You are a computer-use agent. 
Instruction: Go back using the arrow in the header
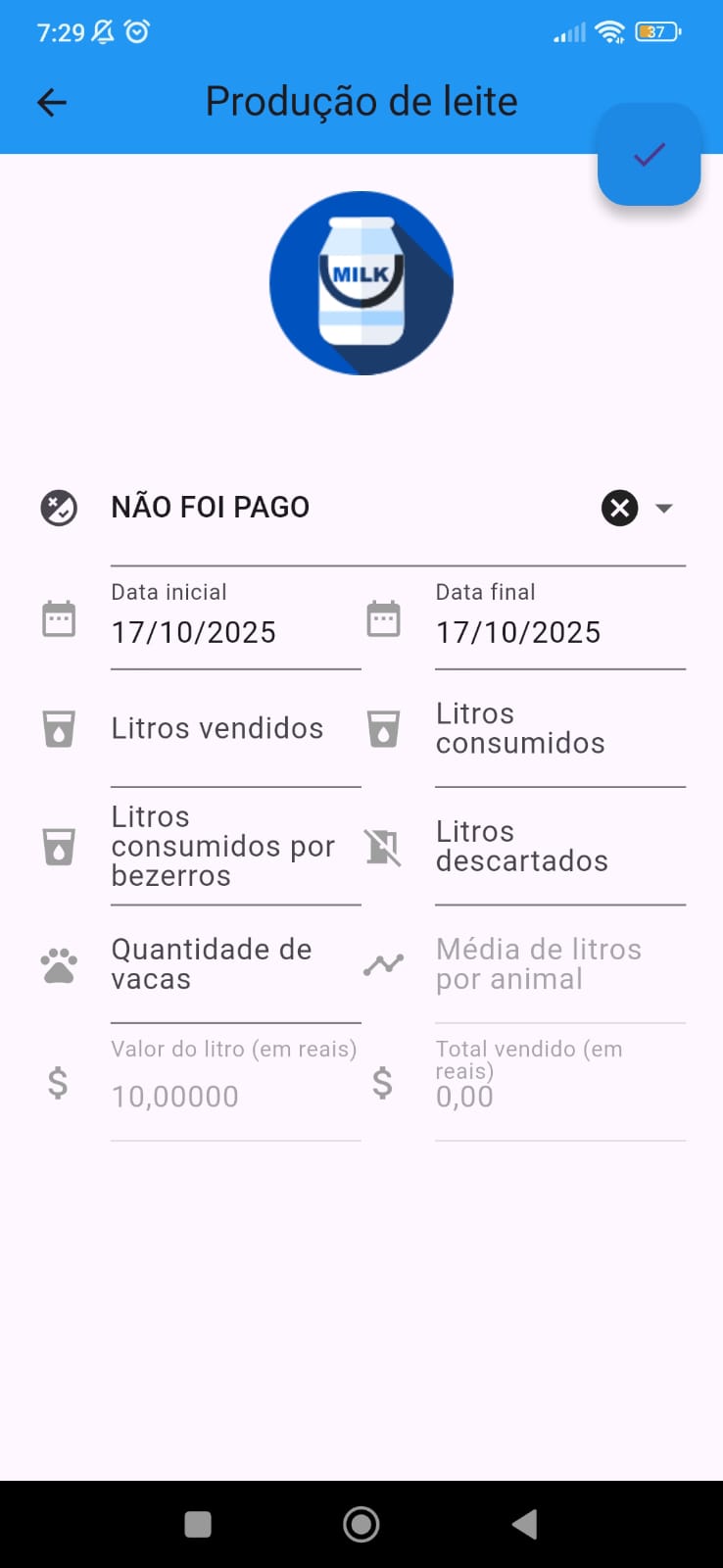click(50, 101)
